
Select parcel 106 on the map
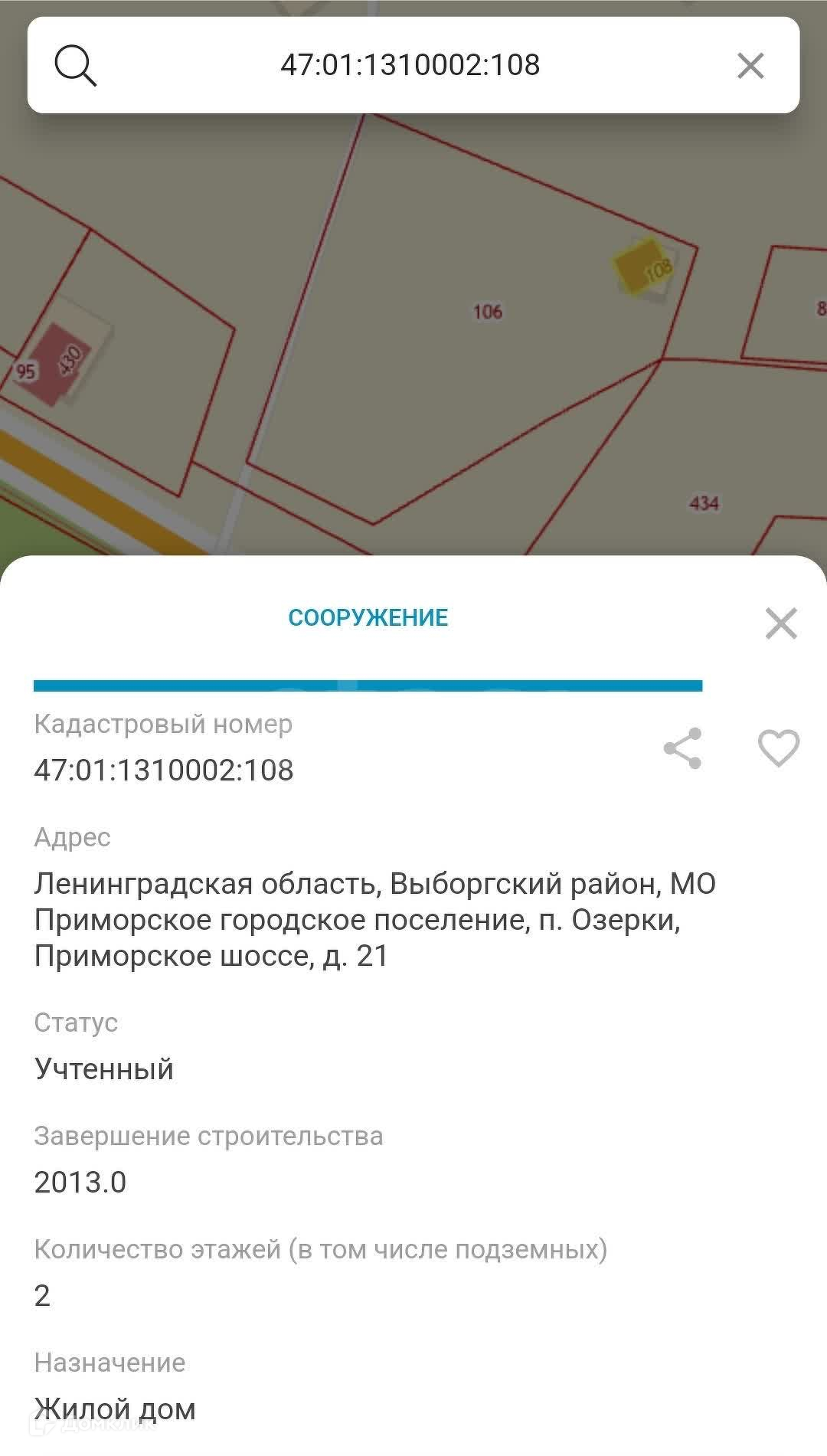tap(487, 311)
